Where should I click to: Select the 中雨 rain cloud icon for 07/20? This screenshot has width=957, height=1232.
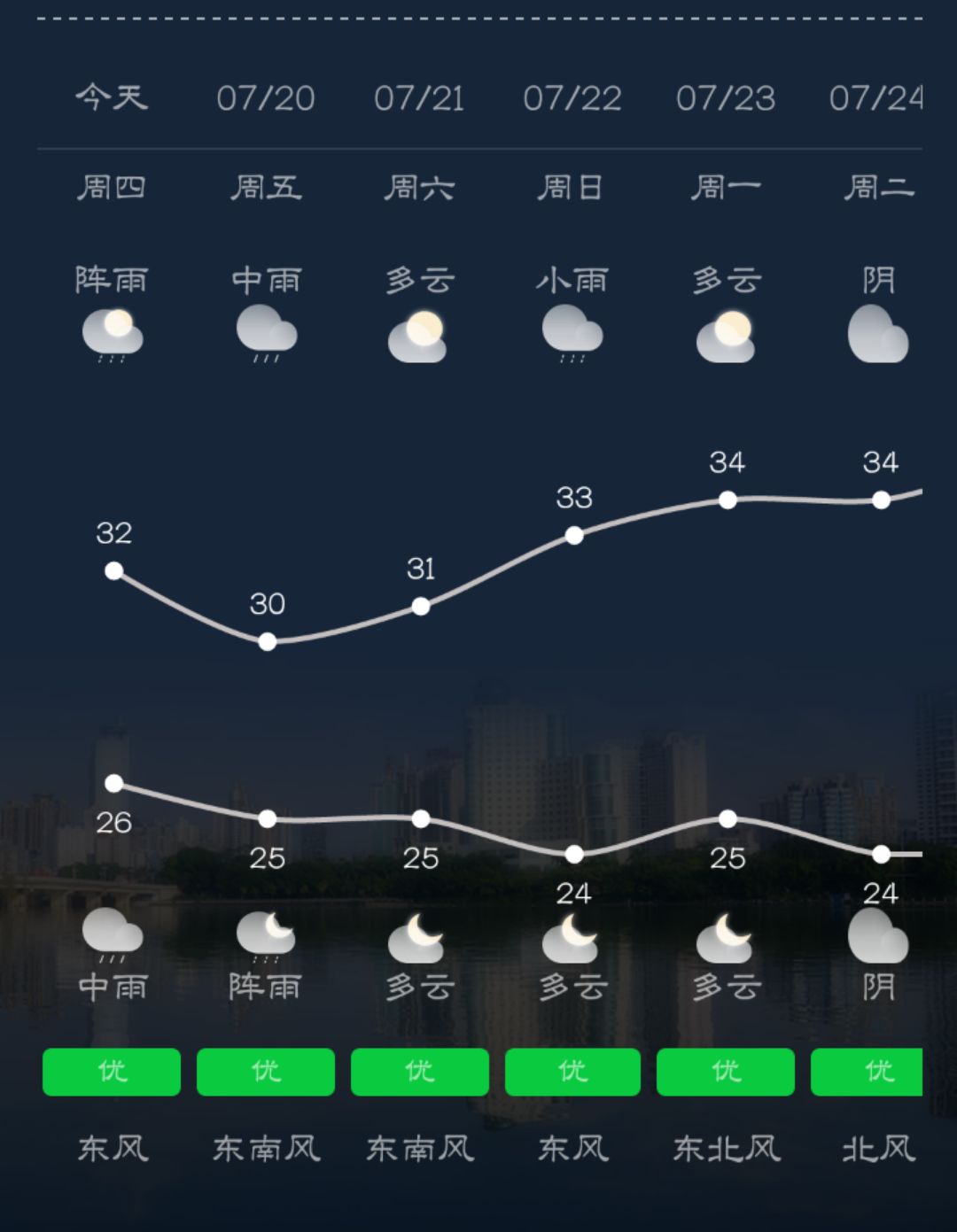(x=266, y=332)
